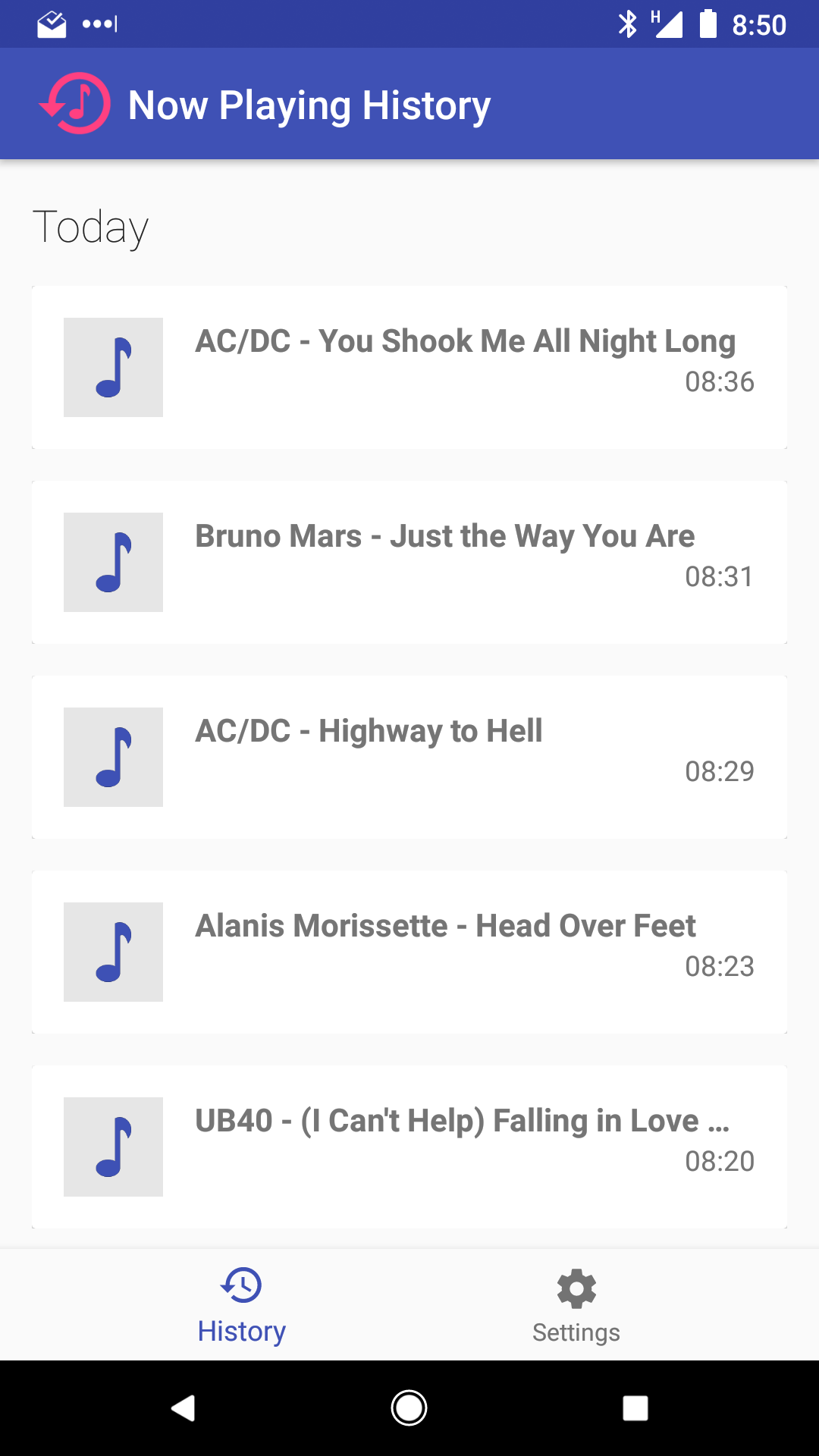Select the History tab

pyautogui.click(x=242, y=1305)
